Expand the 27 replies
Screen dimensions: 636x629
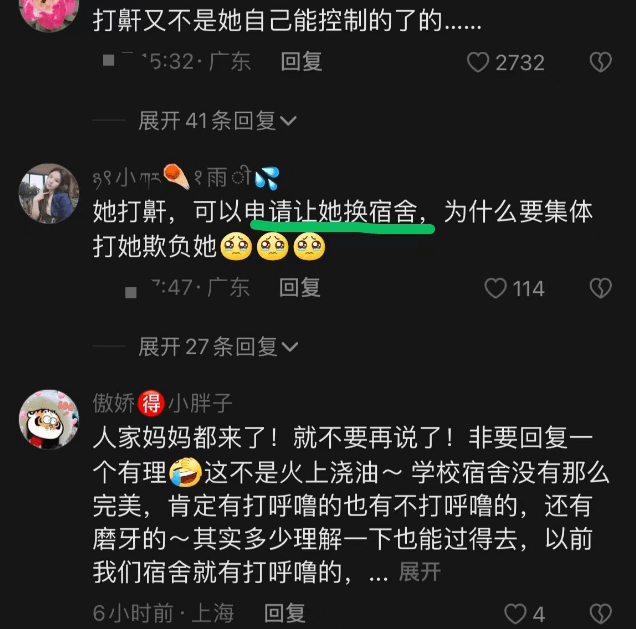217,347
